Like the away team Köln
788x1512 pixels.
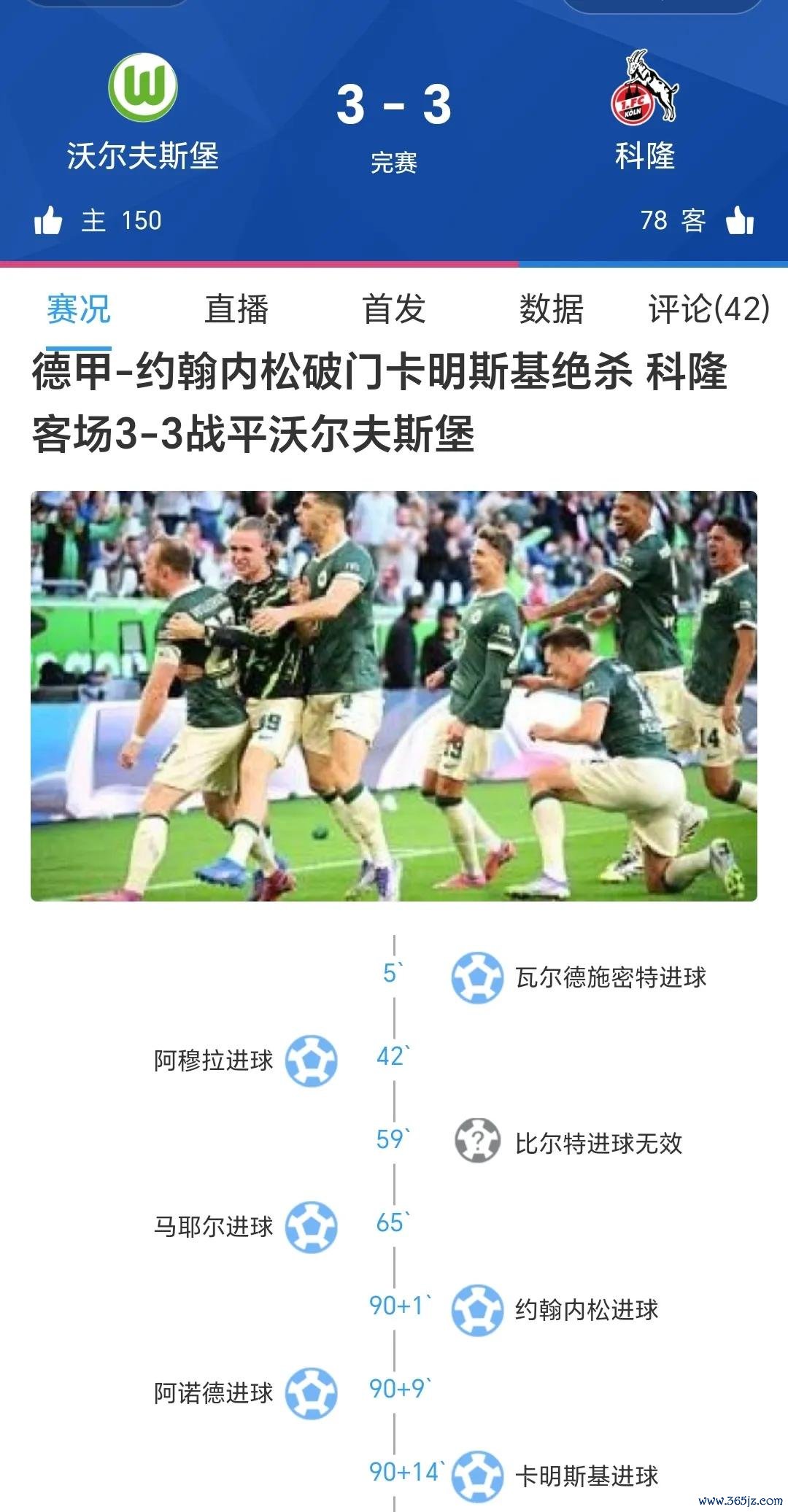coord(740,220)
